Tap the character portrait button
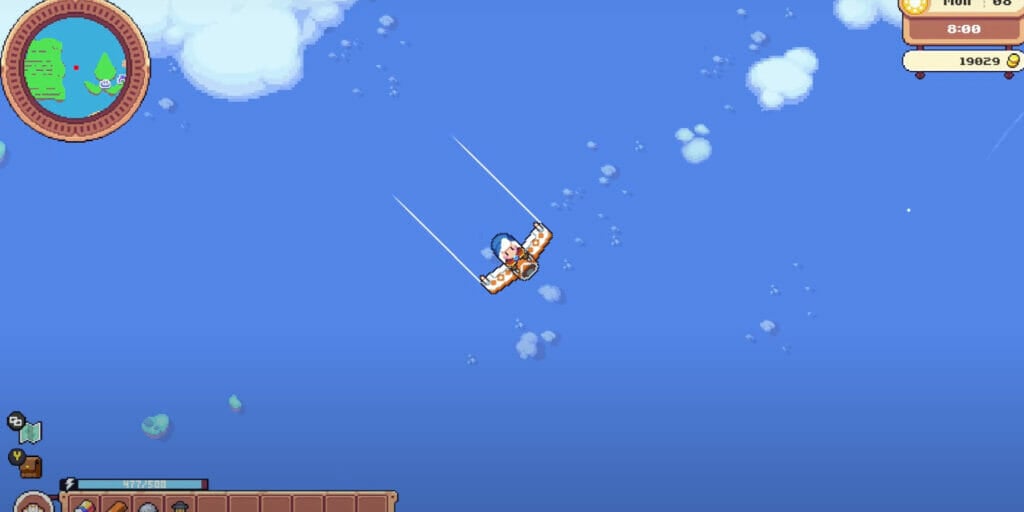Screen dimensions: 1024x512 (34, 504)
